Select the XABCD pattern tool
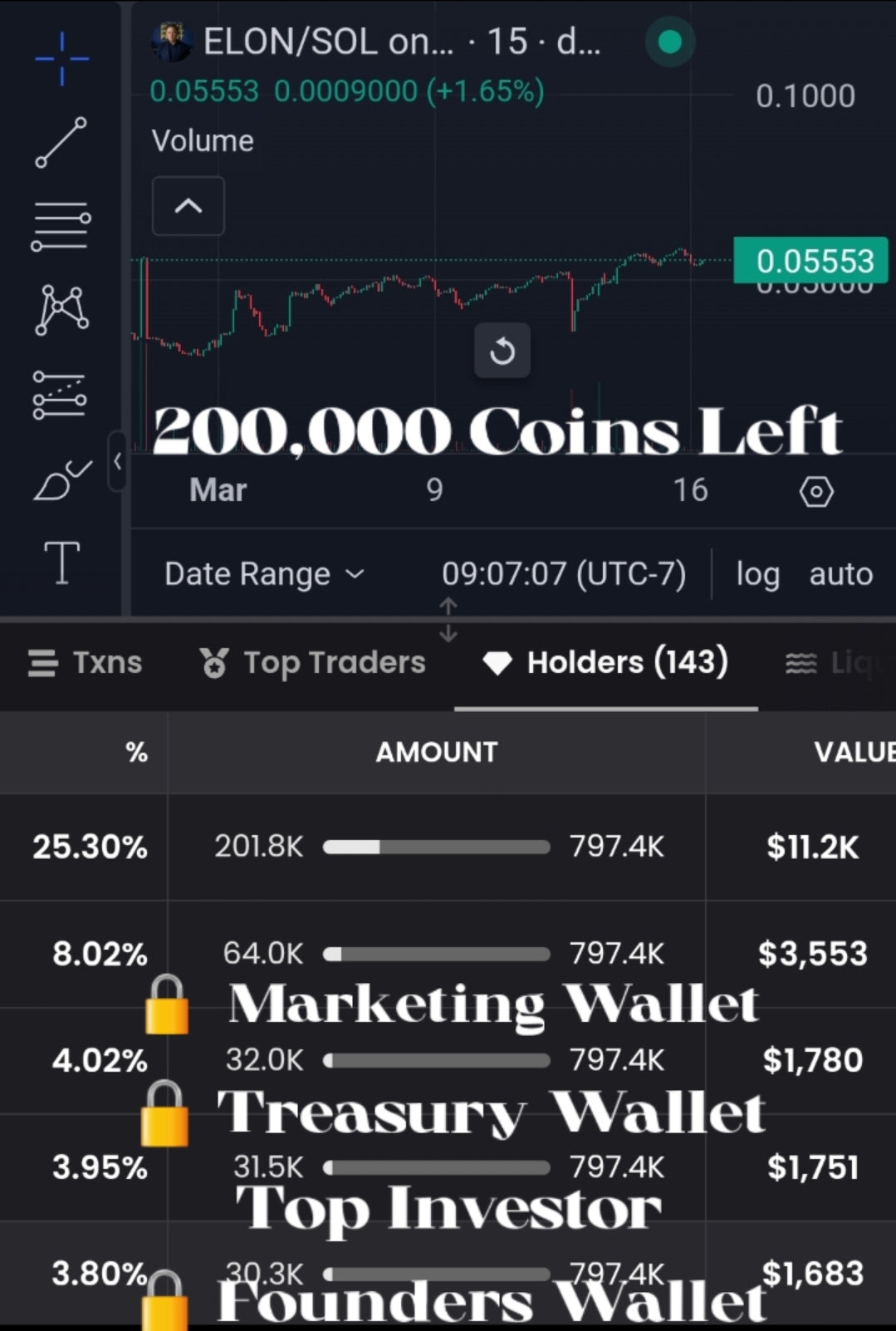Image resolution: width=896 pixels, height=1331 pixels. pyautogui.click(x=61, y=309)
